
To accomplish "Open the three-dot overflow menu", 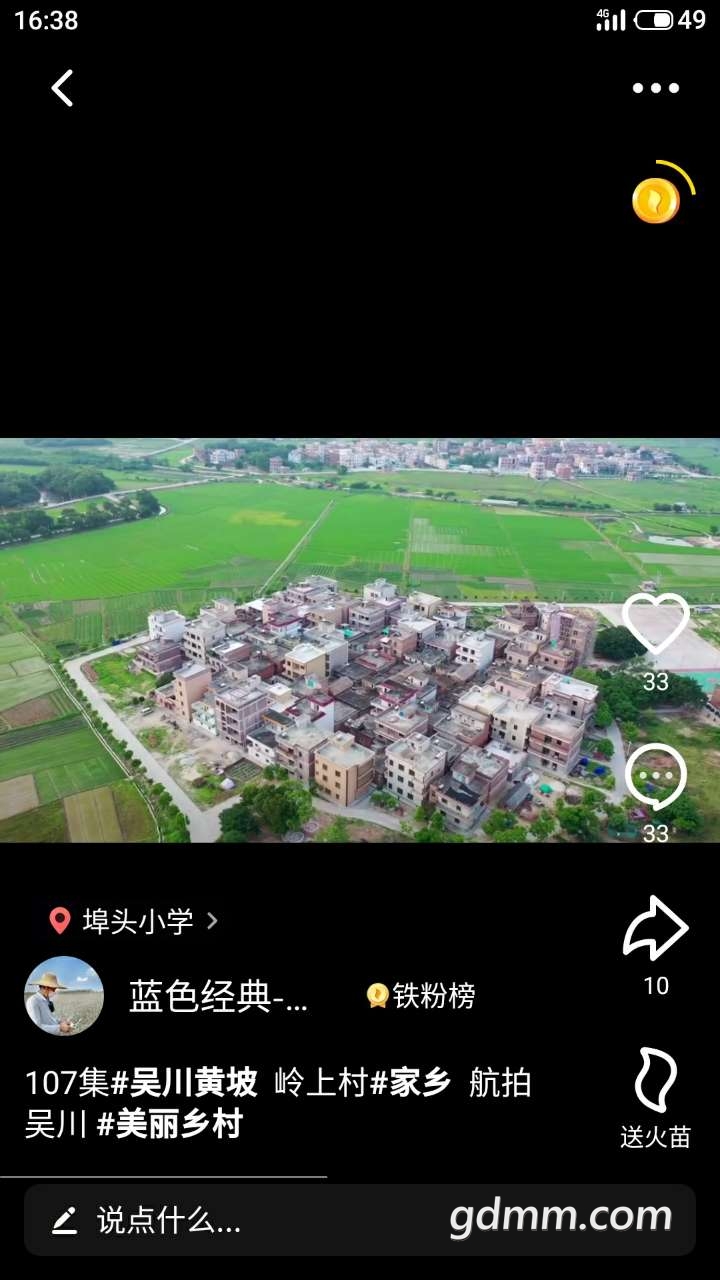I will (656, 88).
